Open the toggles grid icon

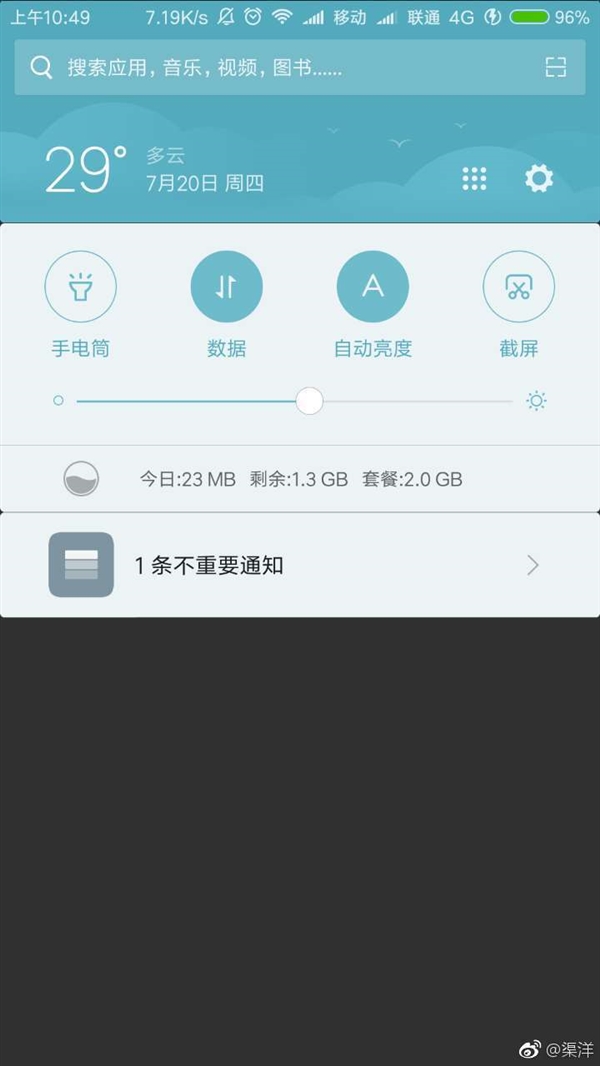[x=474, y=179]
